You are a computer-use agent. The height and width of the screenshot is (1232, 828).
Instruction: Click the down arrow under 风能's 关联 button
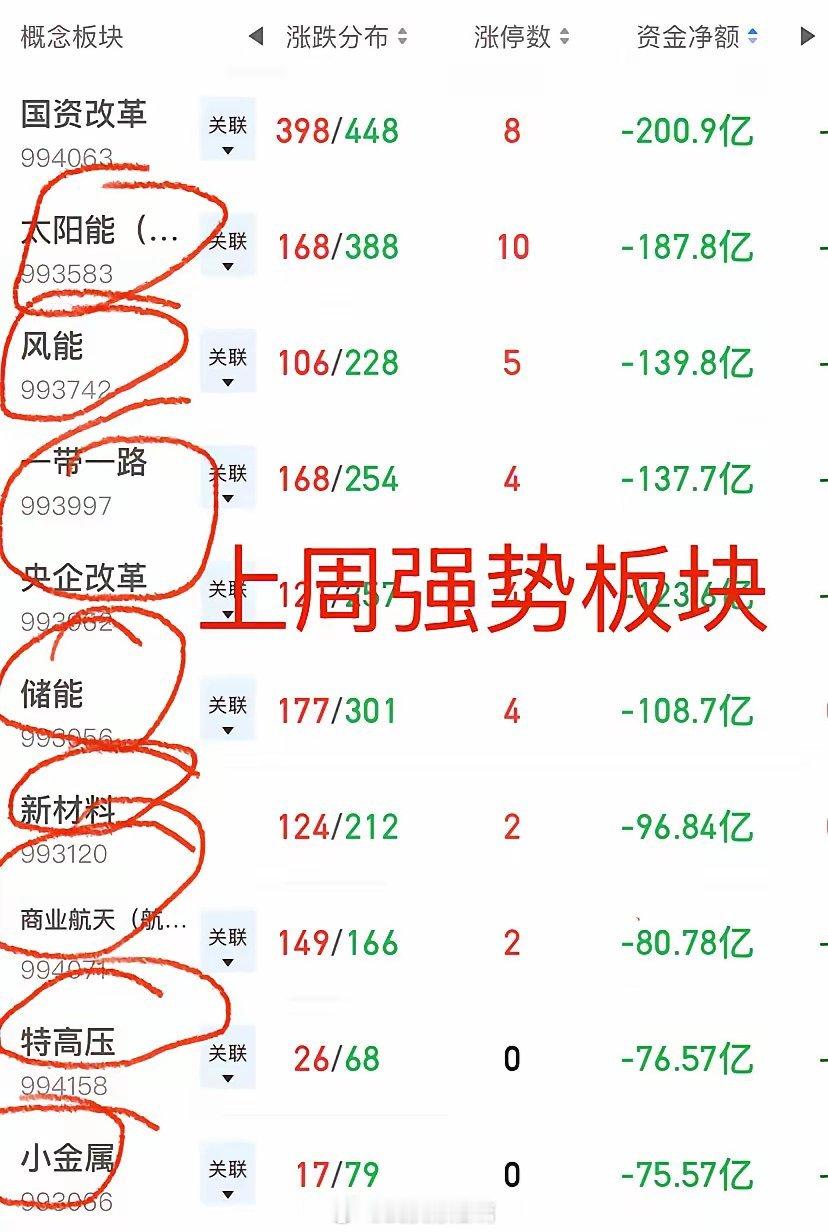tap(227, 381)
